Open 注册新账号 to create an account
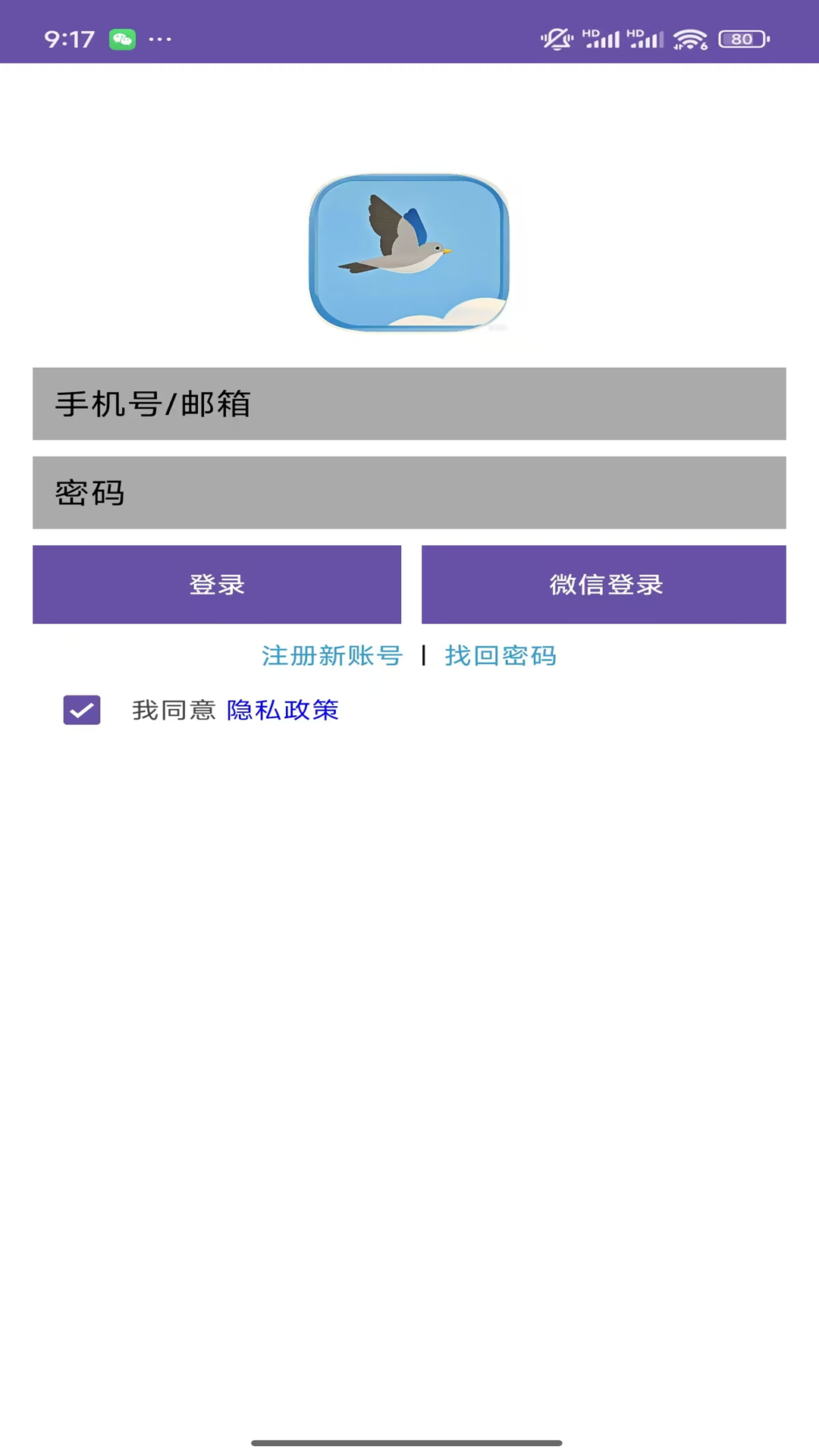819x1456 pixels. point(331,655)
